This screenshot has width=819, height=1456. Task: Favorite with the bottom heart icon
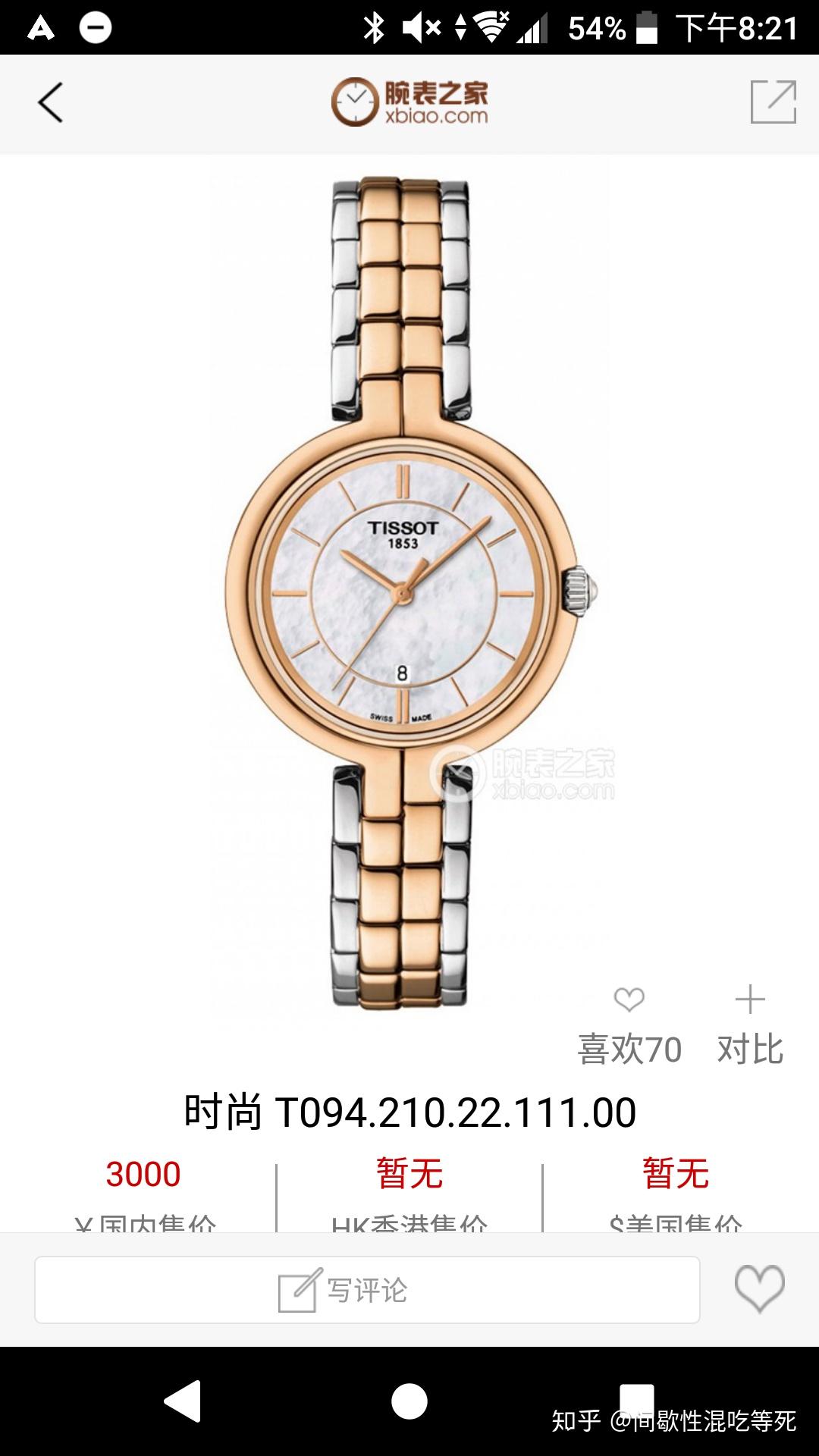[759, 1288]
